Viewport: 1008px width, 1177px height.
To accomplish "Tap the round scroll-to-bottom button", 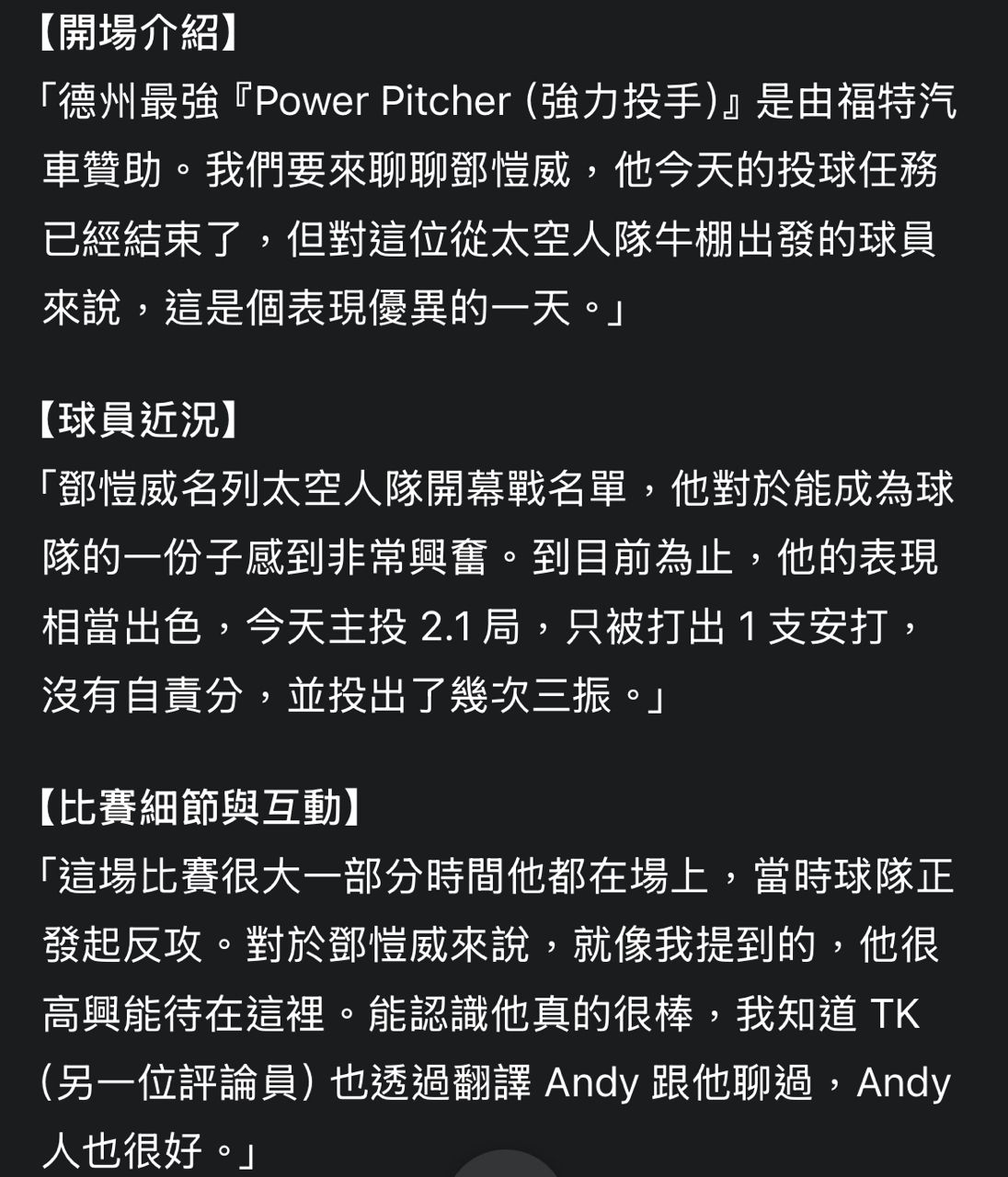I will pos(505,1166).
